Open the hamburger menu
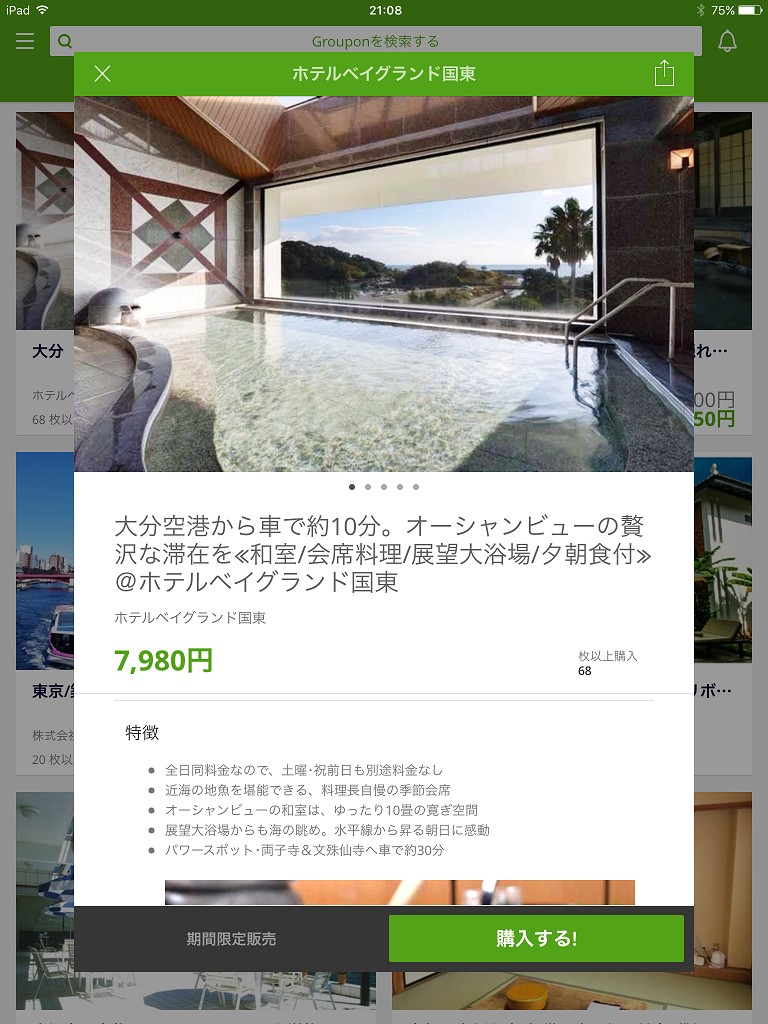The image size is (768, 1024). (25, 41)
